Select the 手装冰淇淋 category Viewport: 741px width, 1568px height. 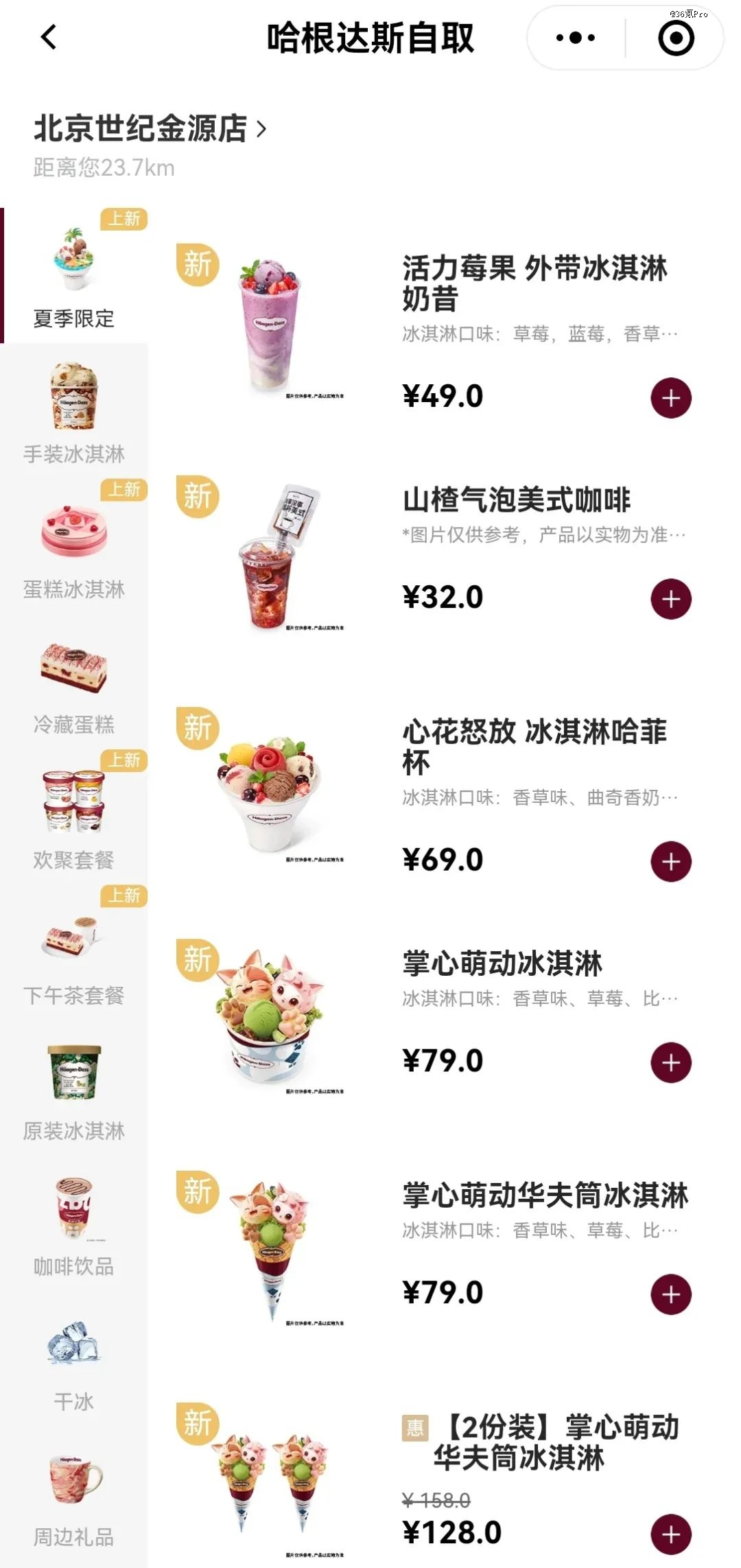(x=74, y=412)
